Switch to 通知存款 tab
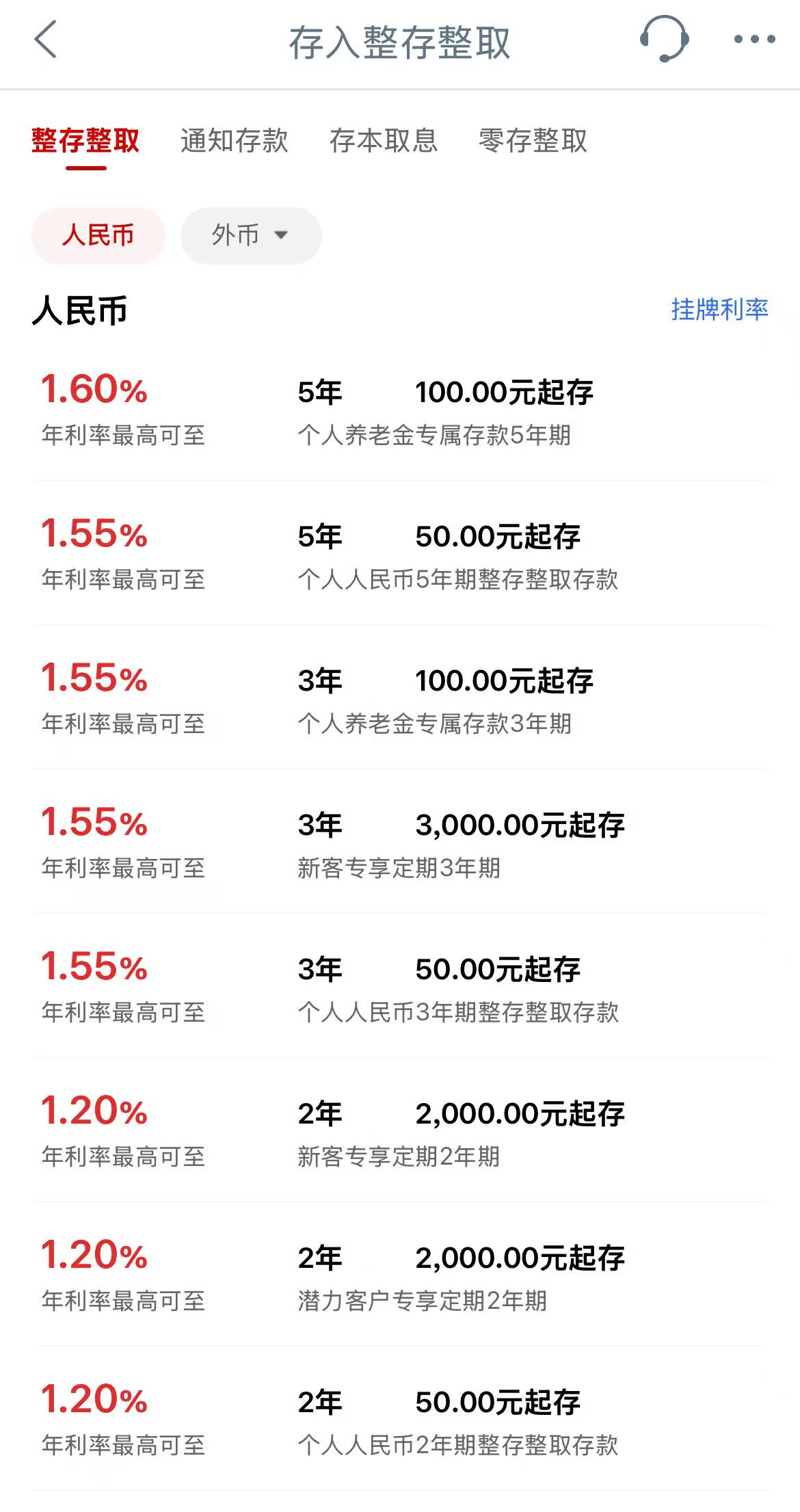The height and width of the screenshot is (1512, 800). pyautogui.click(x=234, y=141)
